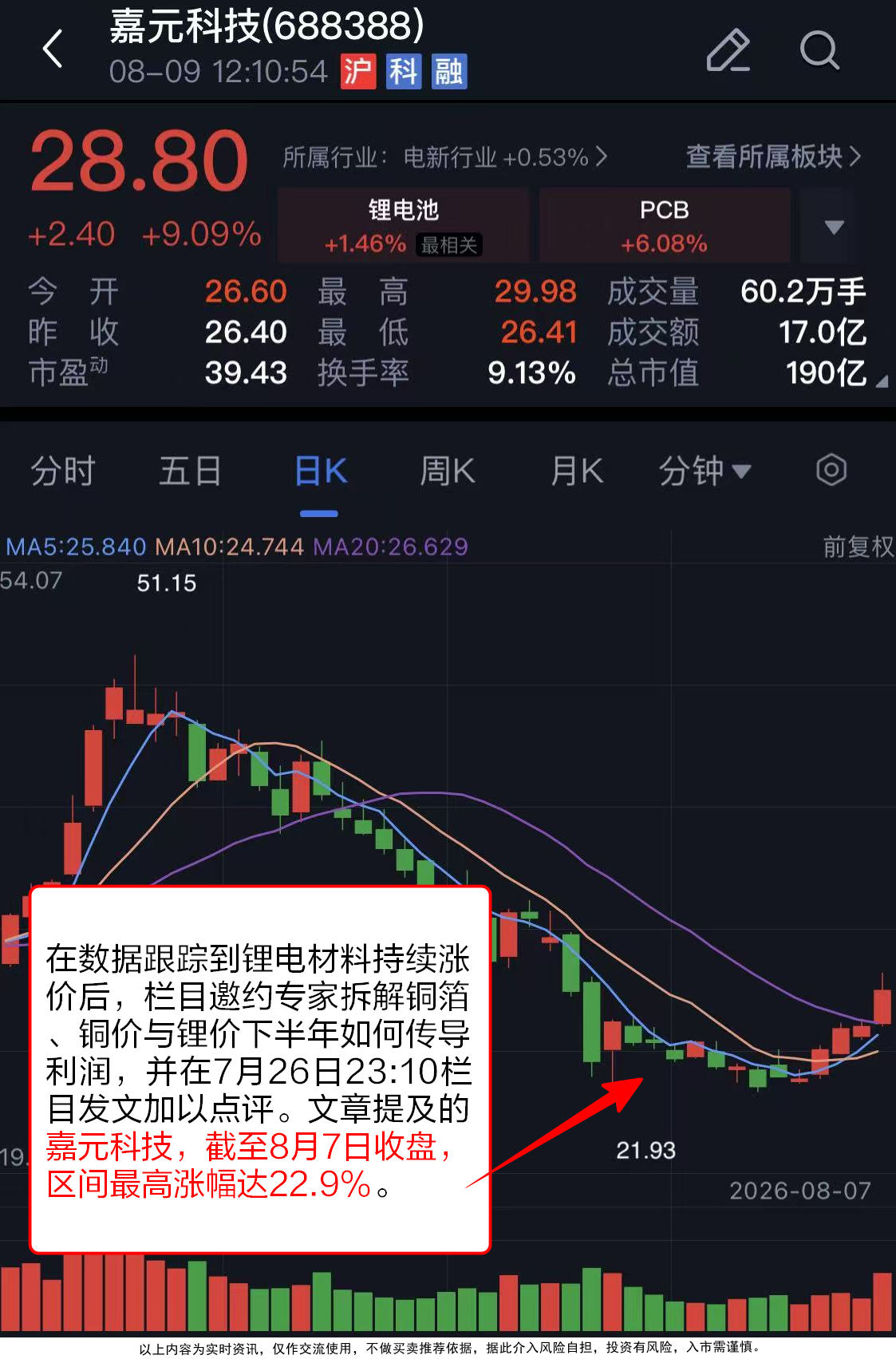Screen dimensions: 896x1359
Task: Select the 日K chart tab
Action: [x=320, y=471]
